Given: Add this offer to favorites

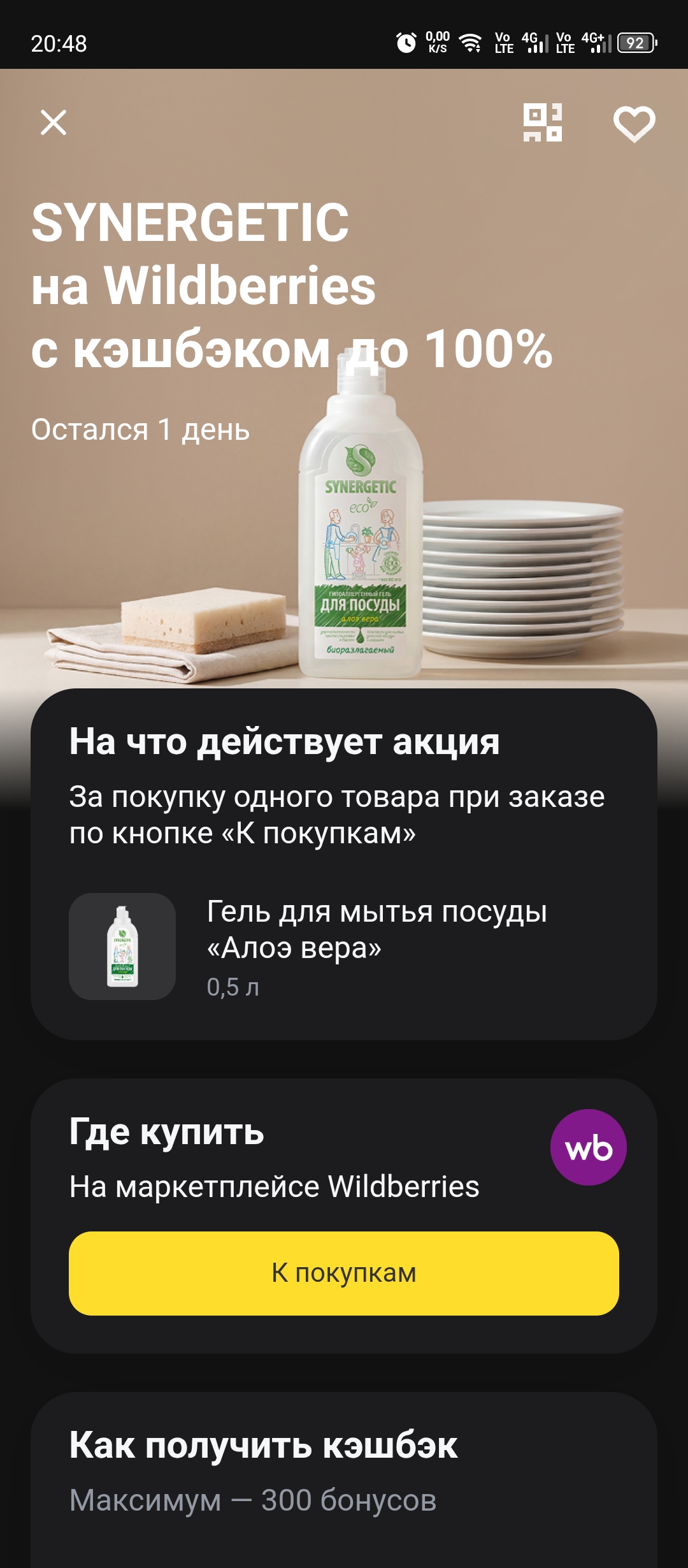Looking at the screenshot, I should click(634, 124).
